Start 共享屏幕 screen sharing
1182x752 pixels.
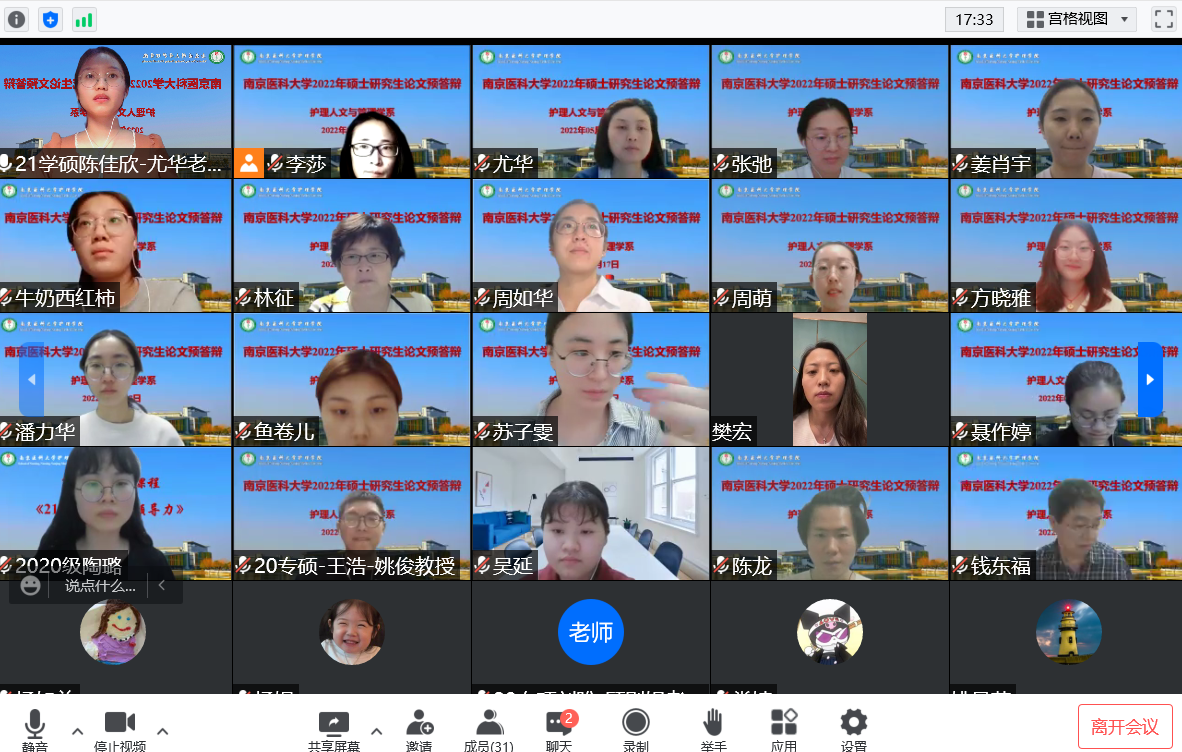[x=334, y=729]
